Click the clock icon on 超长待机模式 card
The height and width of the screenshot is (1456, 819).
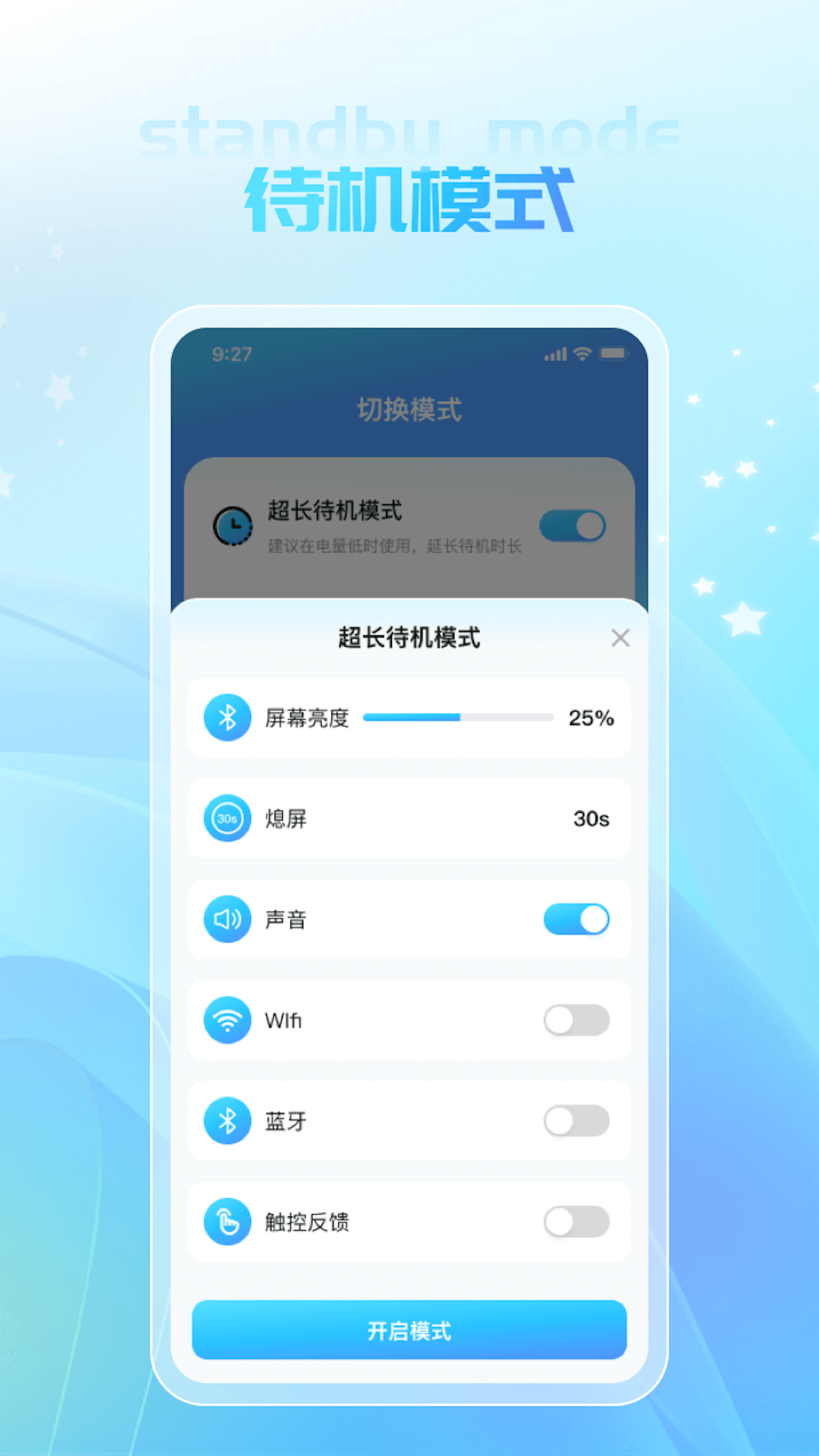(x=232, y=525)
